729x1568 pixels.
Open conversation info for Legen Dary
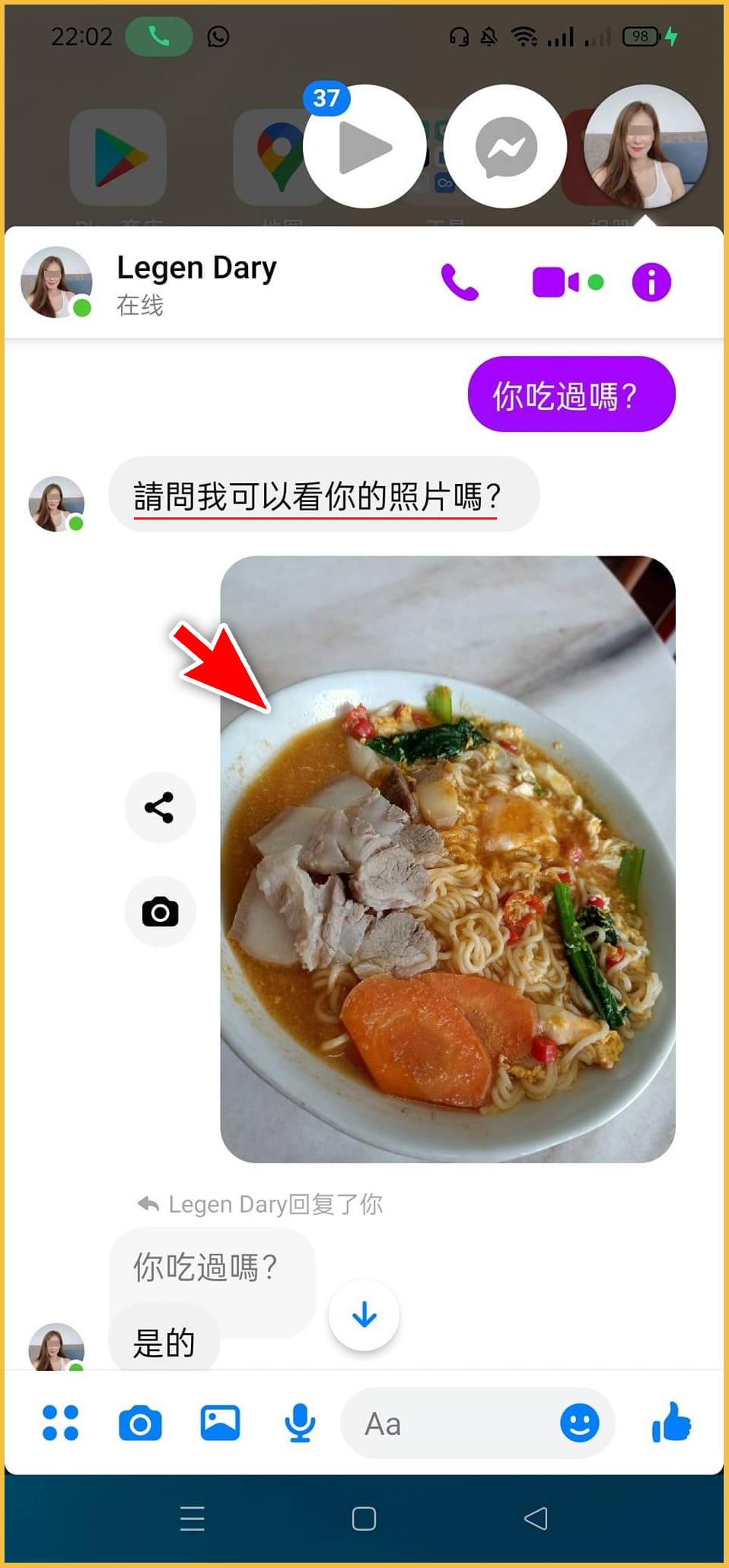click(651, 282)
